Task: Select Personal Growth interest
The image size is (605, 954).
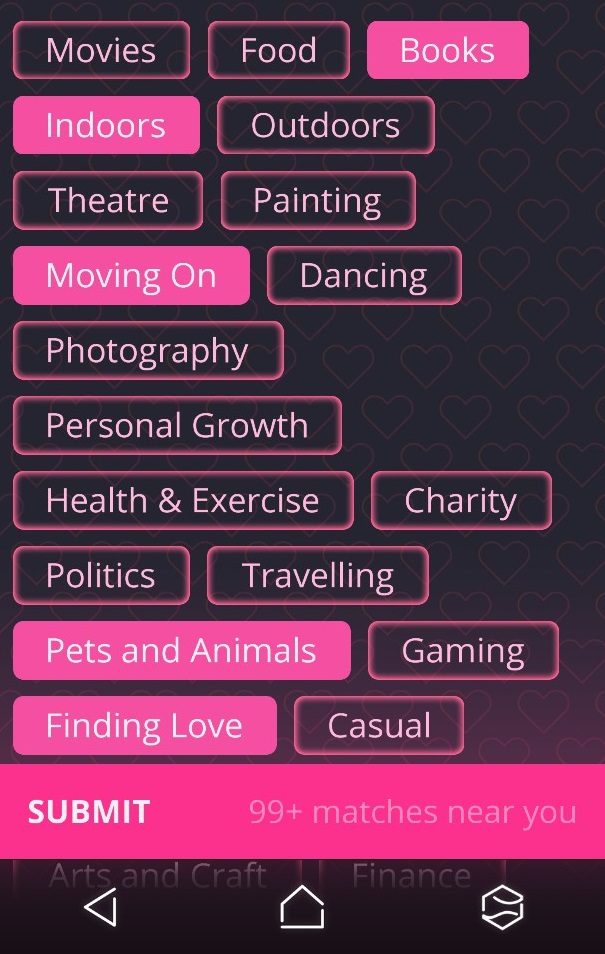Action: [x=177, y=425]
